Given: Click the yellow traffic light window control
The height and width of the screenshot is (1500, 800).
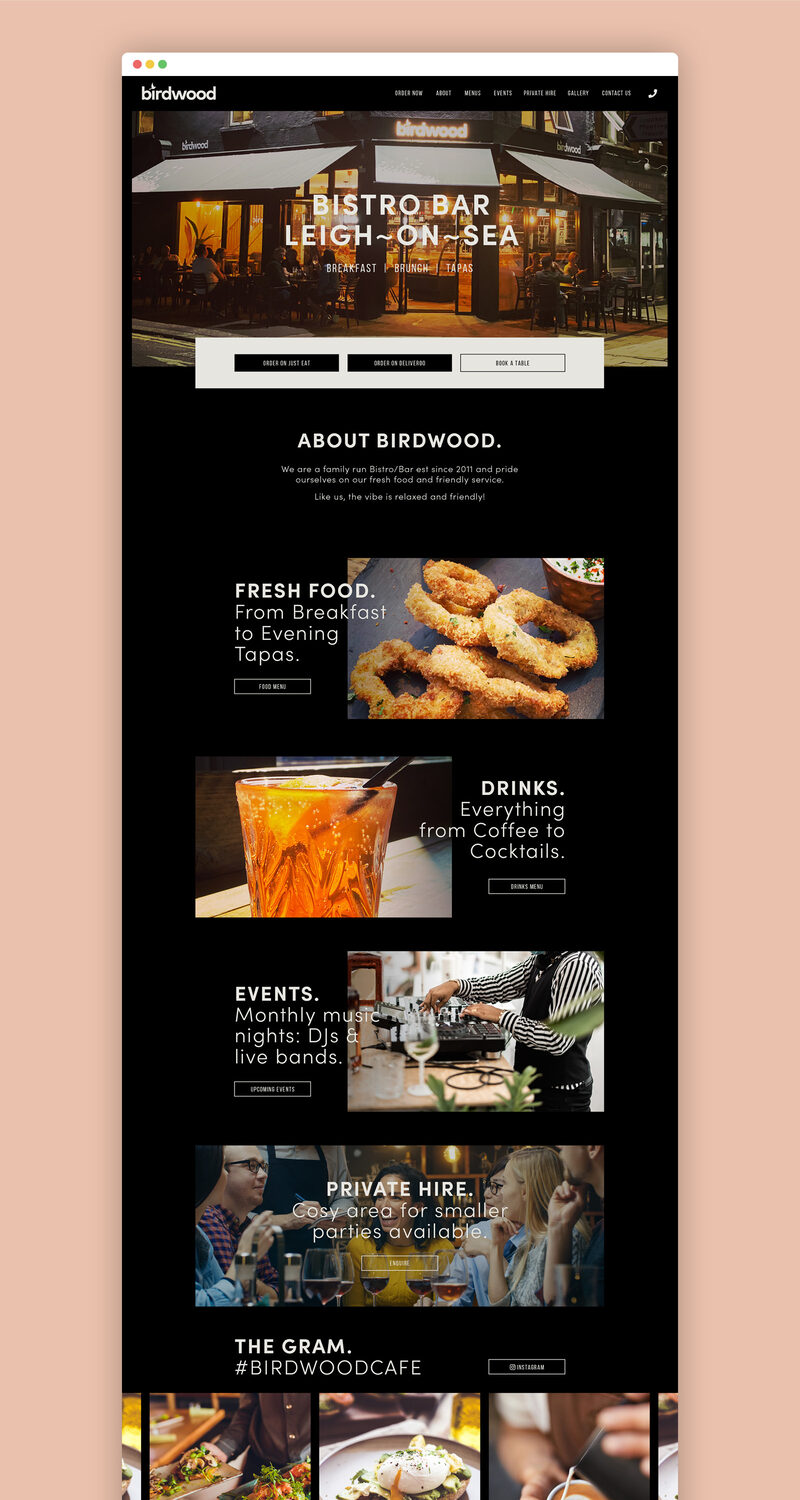Looking at the screenshot, I should pyautogui.click(x=147, y=62).
